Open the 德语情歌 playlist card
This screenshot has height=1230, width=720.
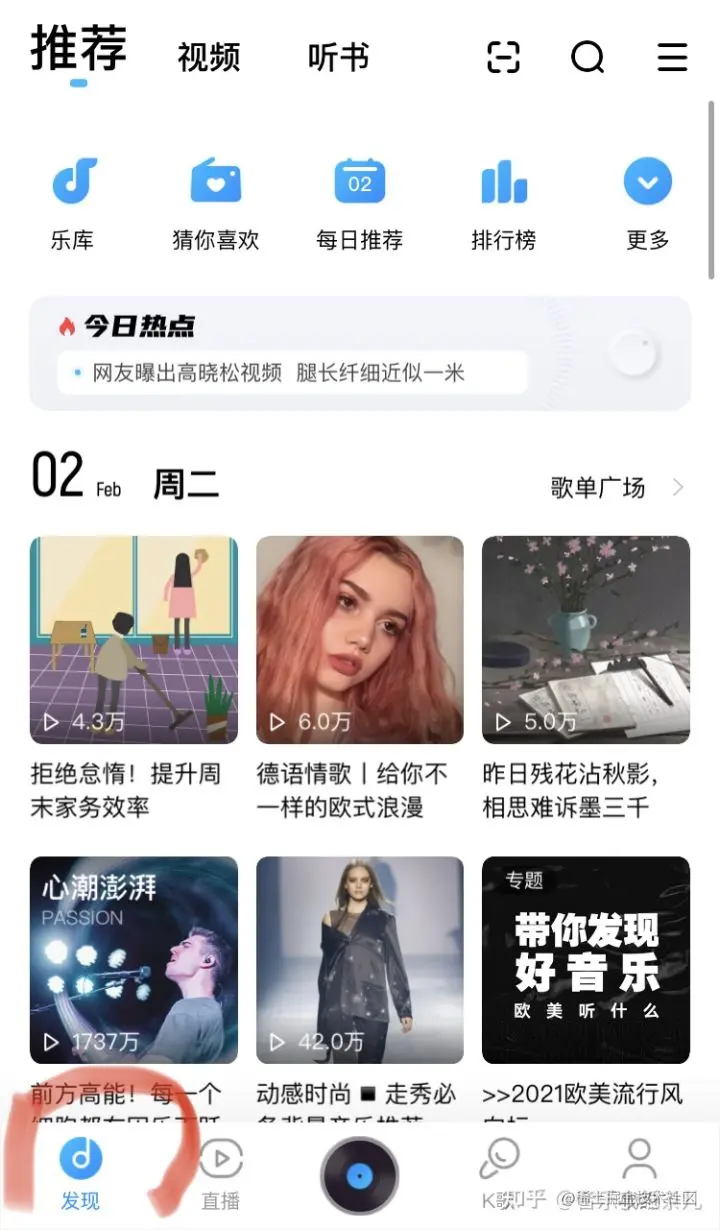point(360,640)
